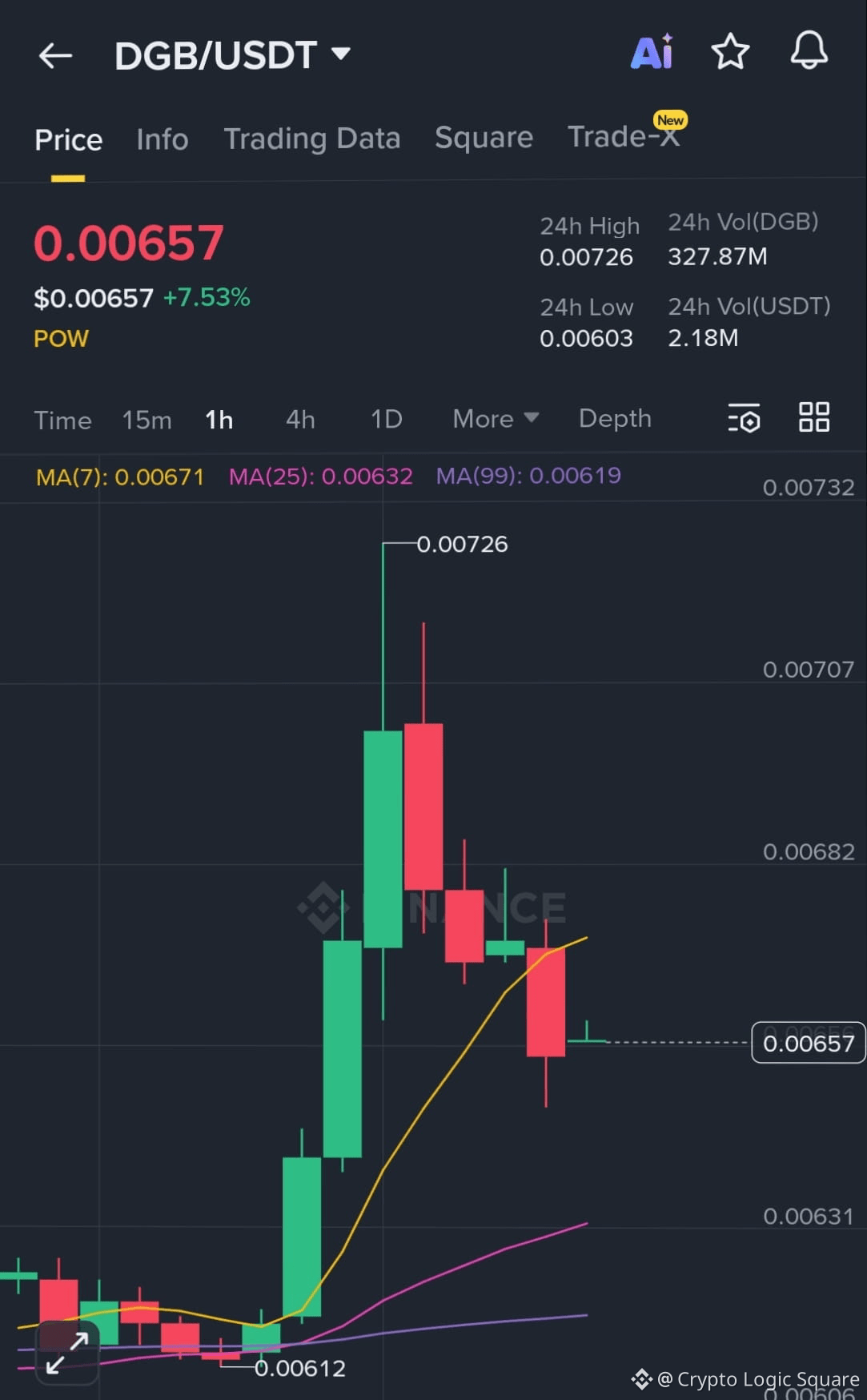Open the chart layout grid icon
The width and height of the screenshot is (867, 1400).
(813, 416)
